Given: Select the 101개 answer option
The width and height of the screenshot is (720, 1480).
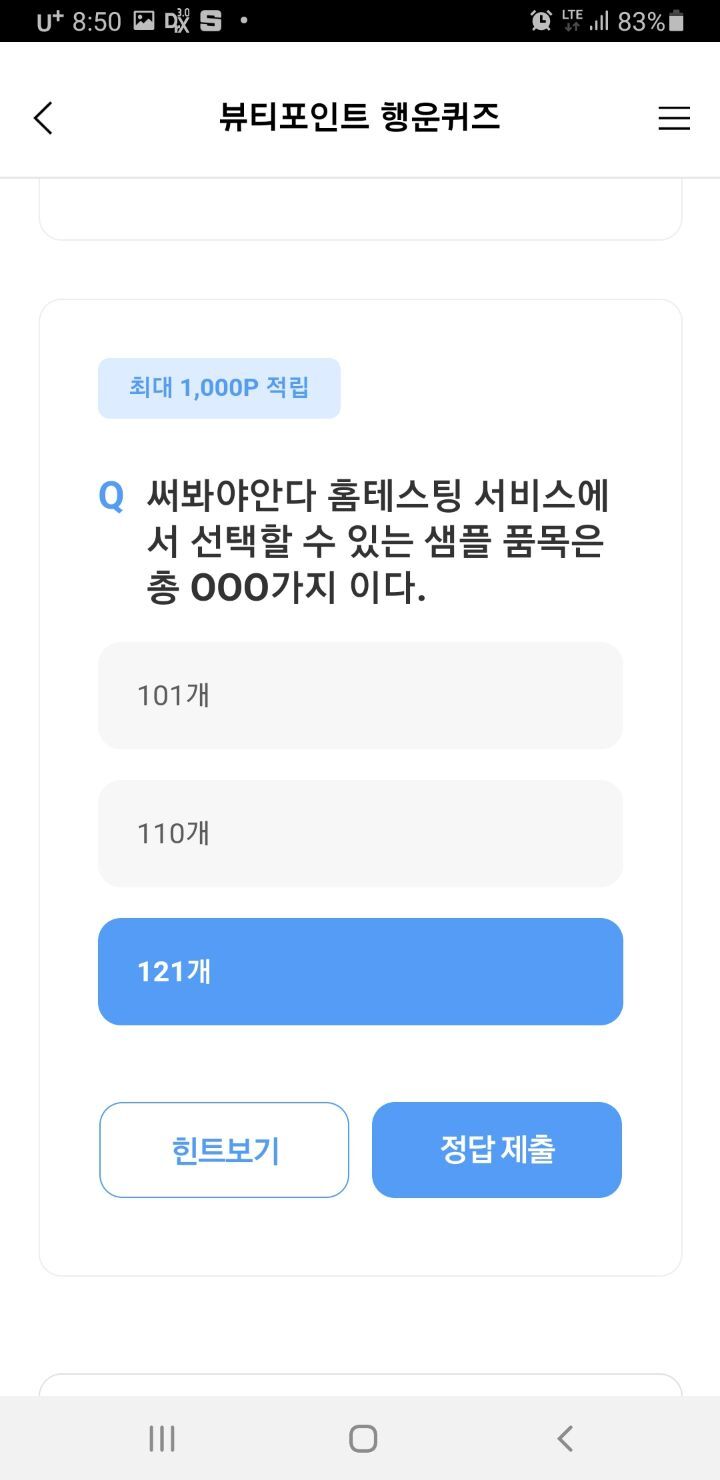Looking at the screenshot, I should click(x=360, y=695).
